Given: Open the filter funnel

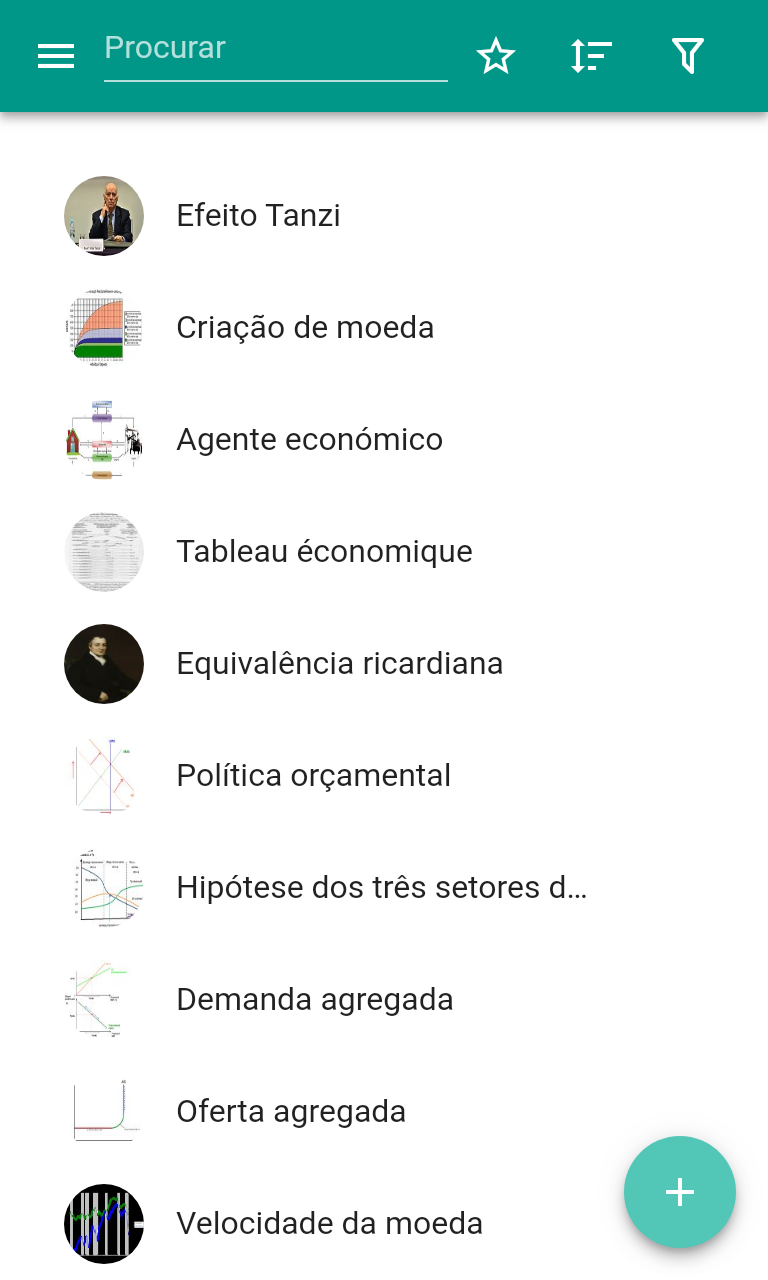Looking at the screenshot, I should coord(688,56).
